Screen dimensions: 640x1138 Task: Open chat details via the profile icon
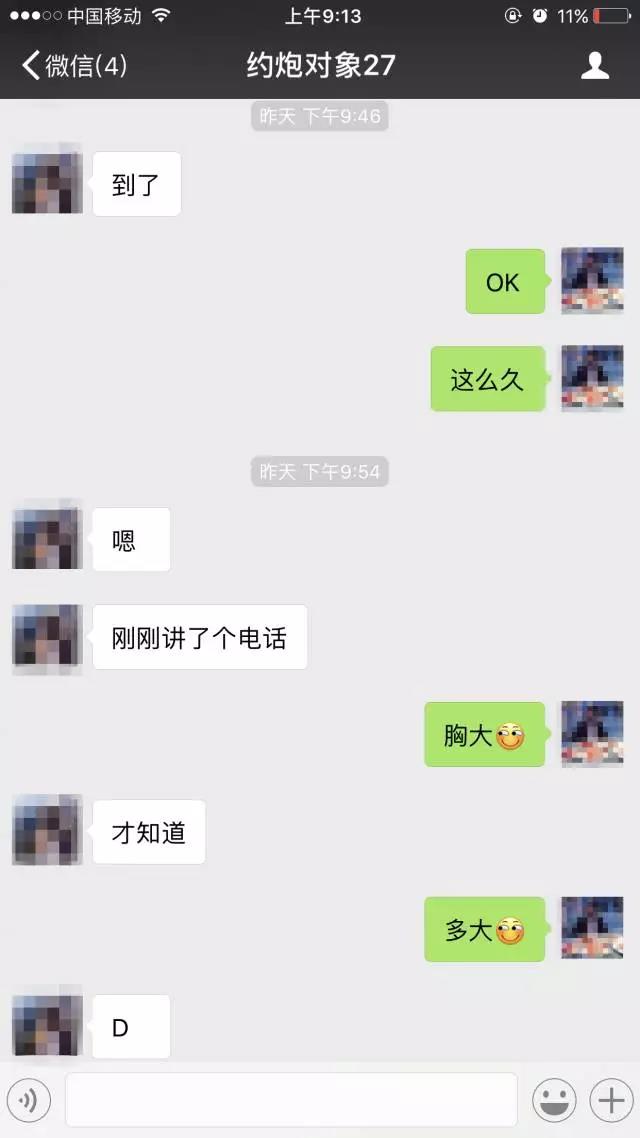point(595,66)
